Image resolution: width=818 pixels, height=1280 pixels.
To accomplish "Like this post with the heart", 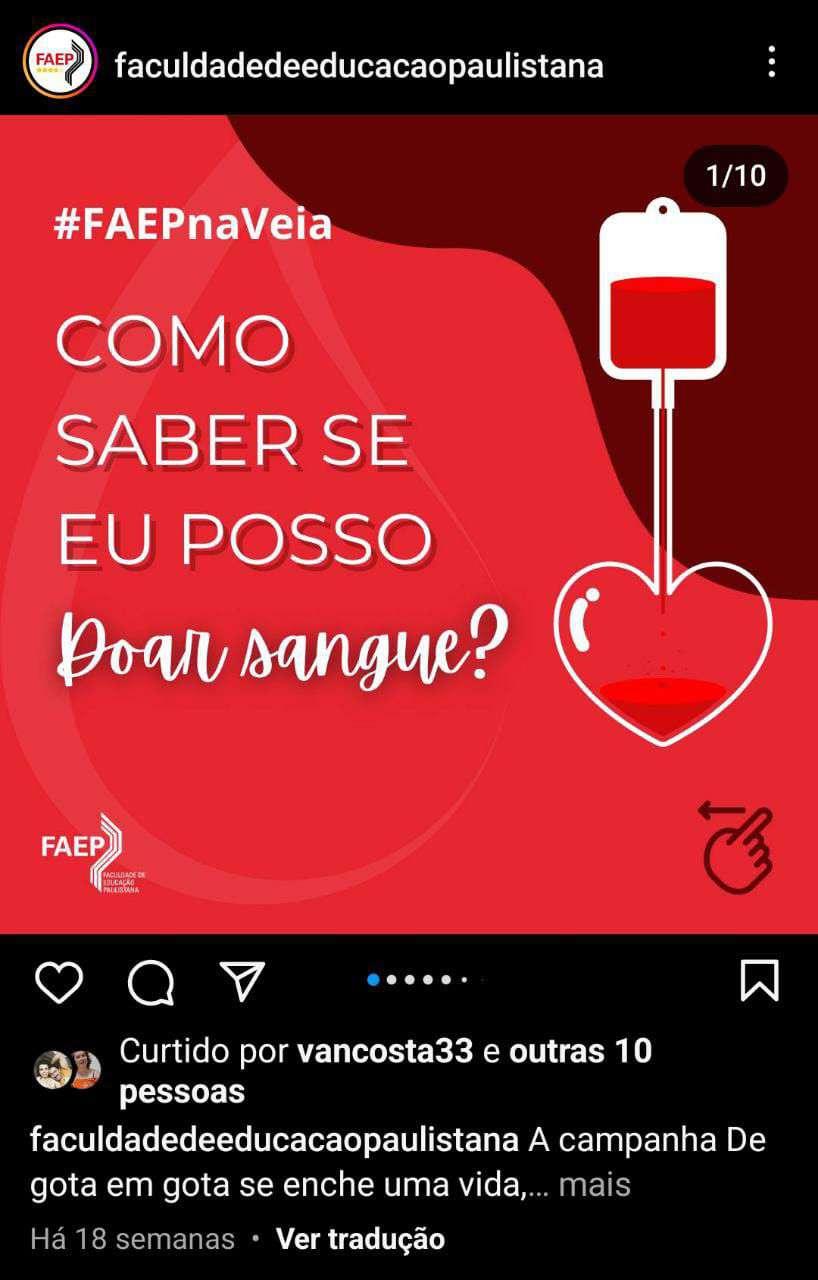I will click(x=59, y=981).
